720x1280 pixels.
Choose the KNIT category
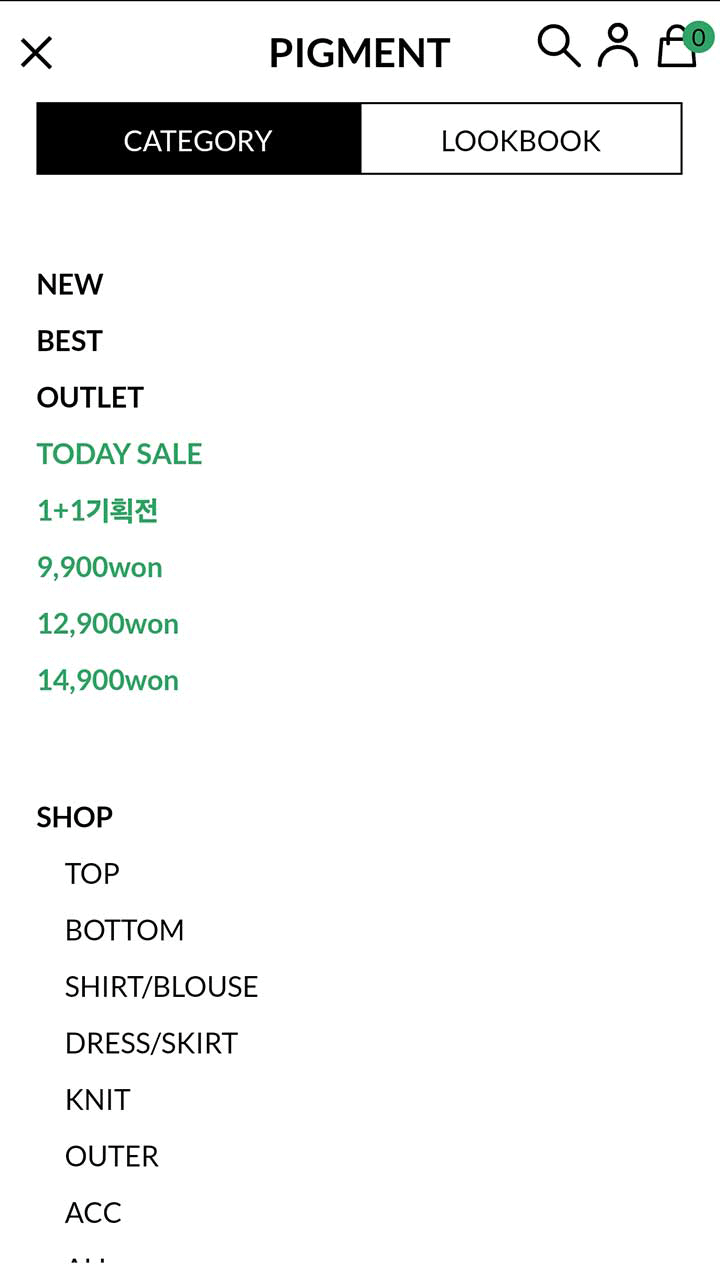click(98, 1100)
